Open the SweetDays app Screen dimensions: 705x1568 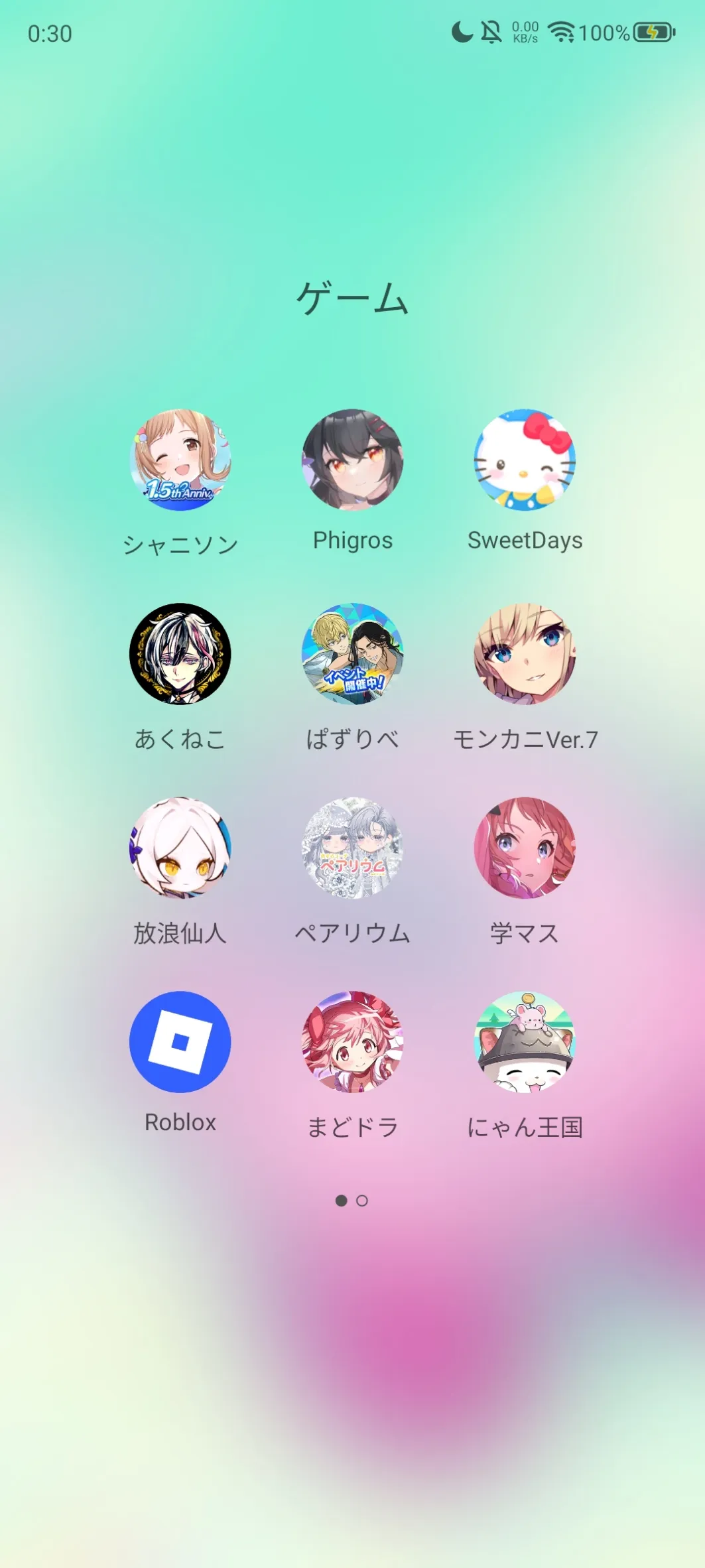(x=525, y=460)
